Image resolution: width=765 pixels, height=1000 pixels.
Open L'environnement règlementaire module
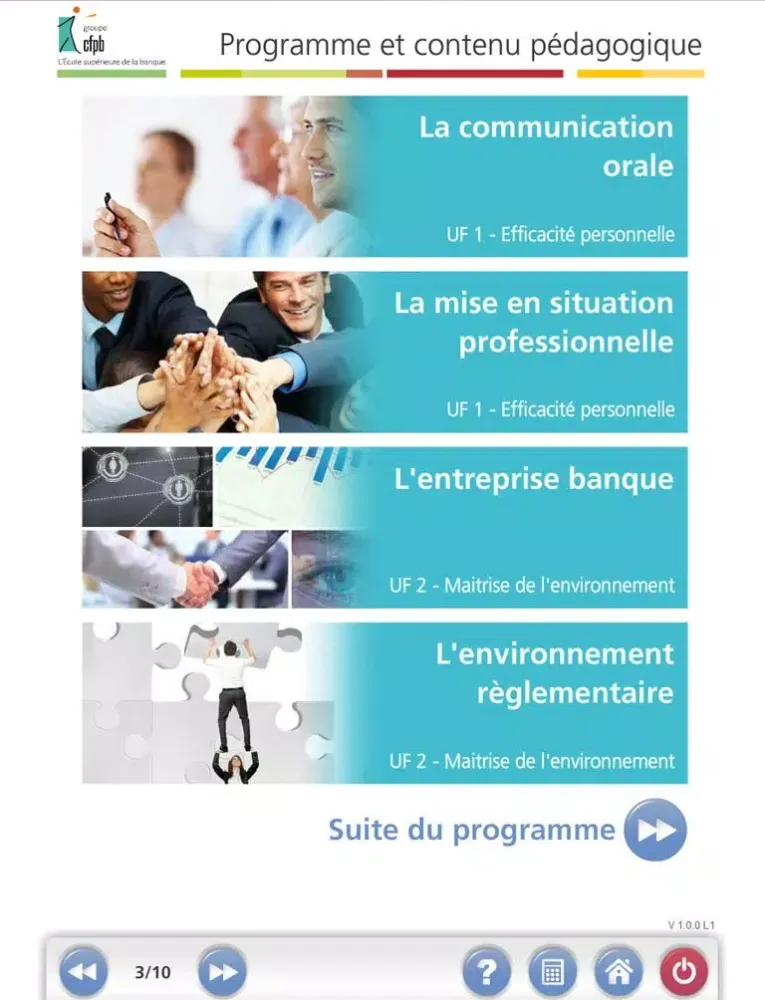385,702
